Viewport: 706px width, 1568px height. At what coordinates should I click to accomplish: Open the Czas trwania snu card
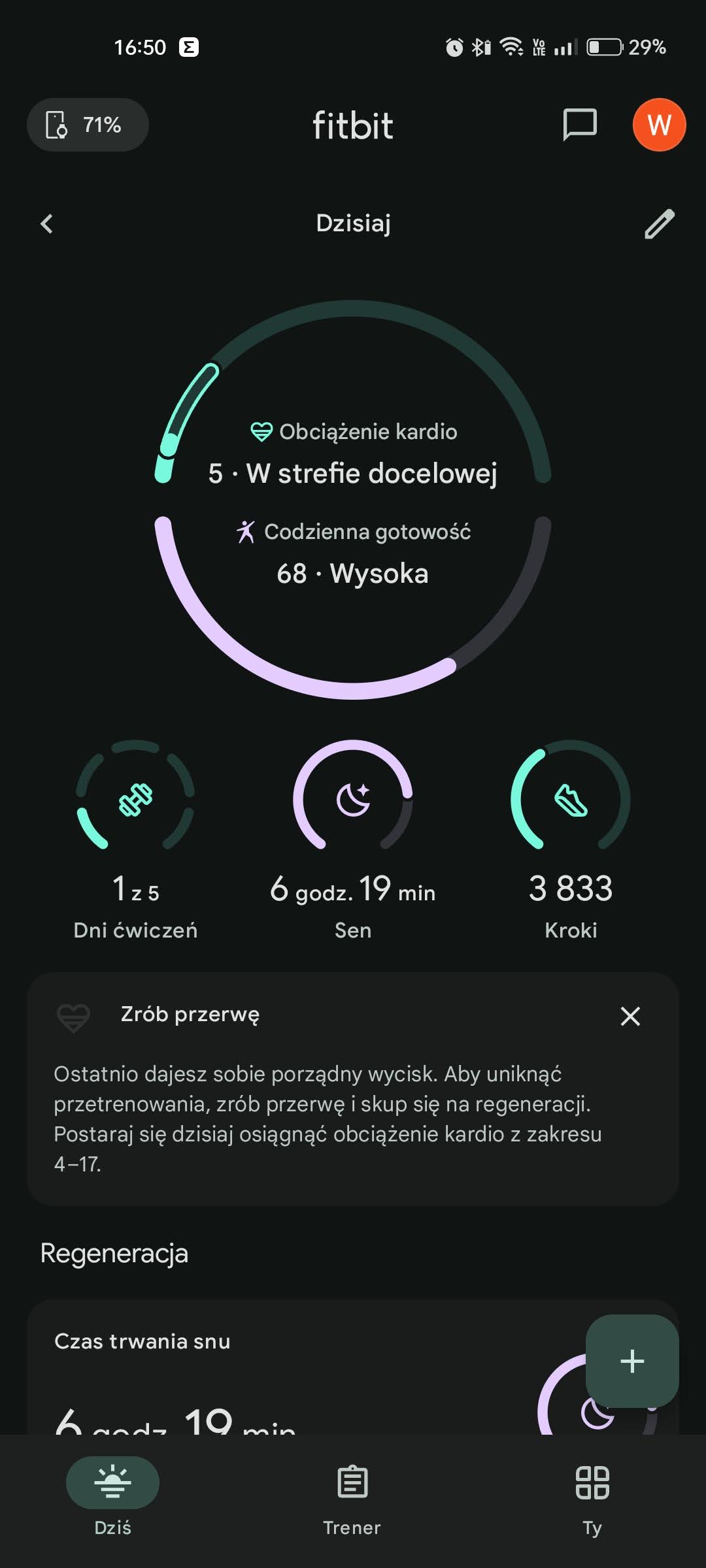tap(261, 1372)
